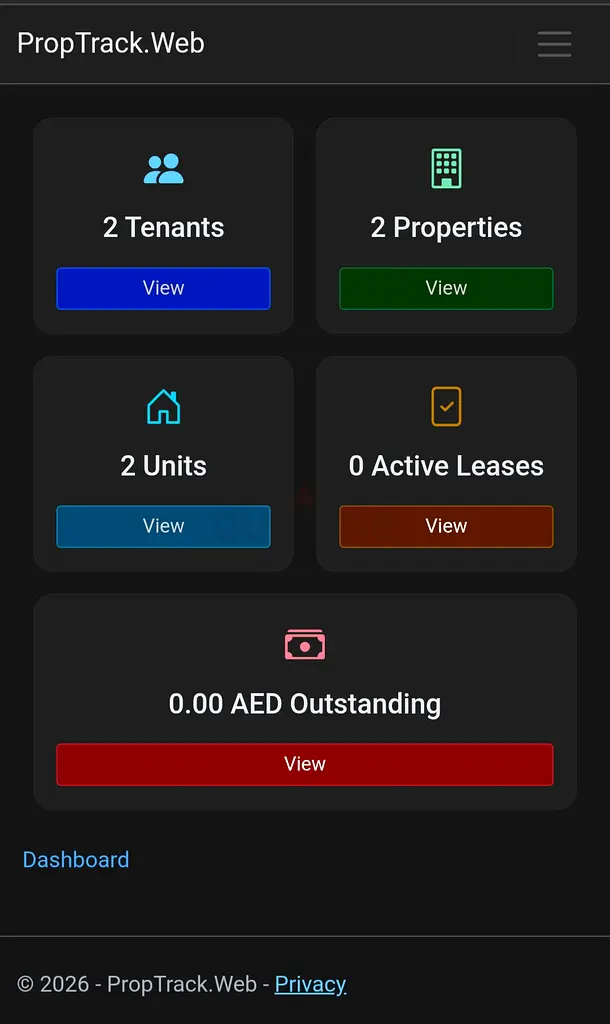
Task: Tap View under AED Outstanding
Action: (305, 764)
